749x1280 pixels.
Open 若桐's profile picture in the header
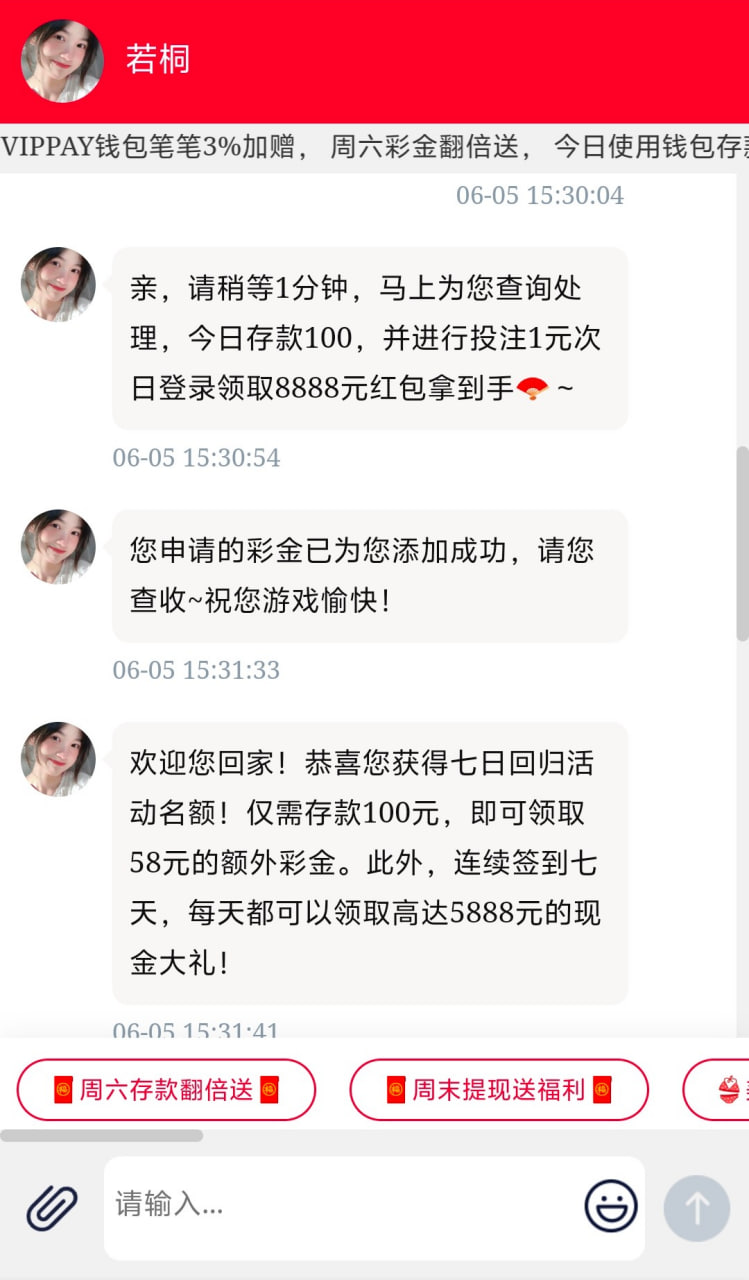pyautogui.click(x=62, y=61)
